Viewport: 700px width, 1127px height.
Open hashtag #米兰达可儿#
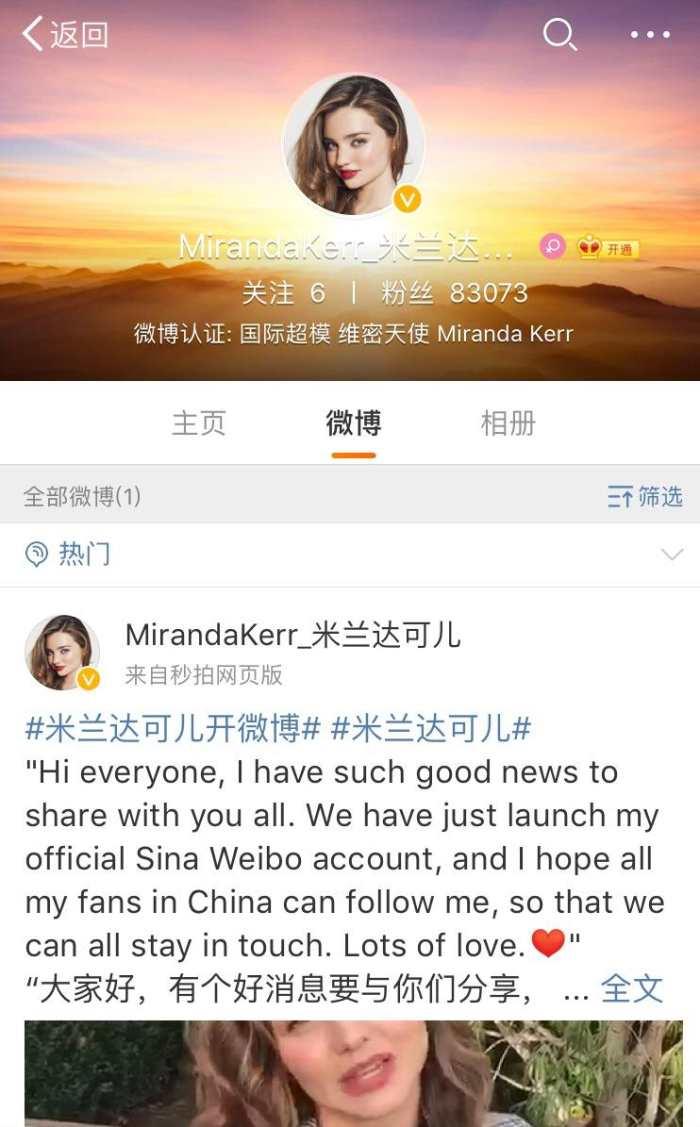click(430, 728)
